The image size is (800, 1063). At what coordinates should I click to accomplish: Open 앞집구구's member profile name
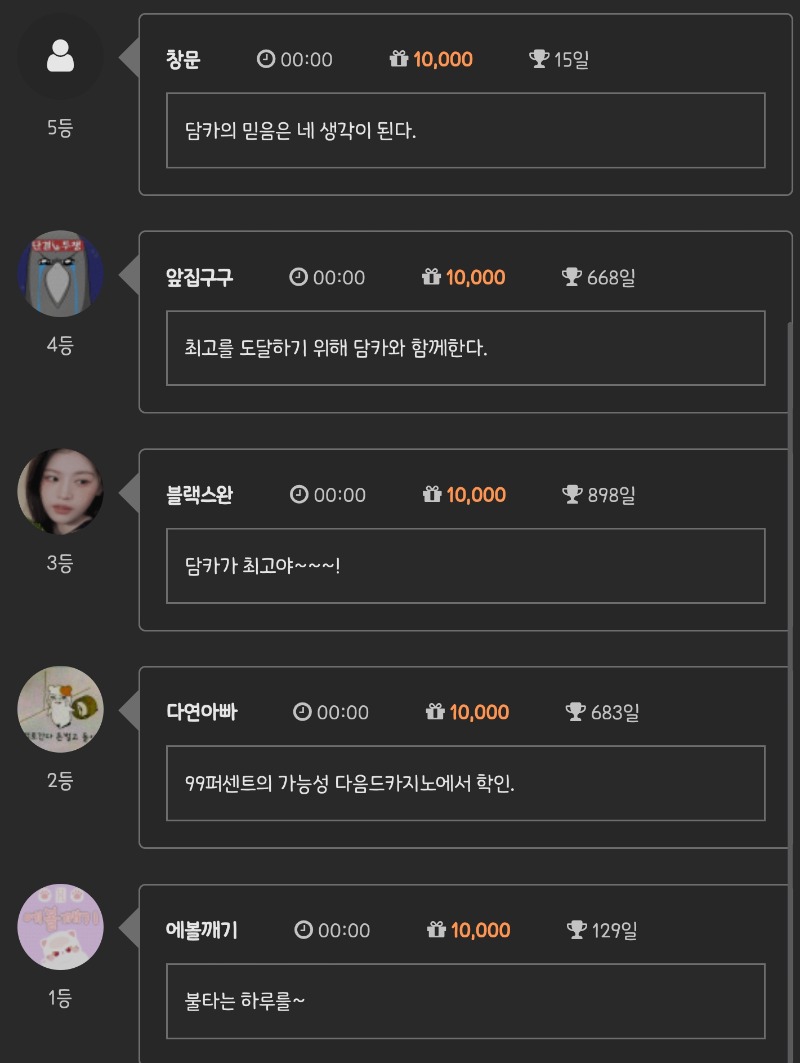(199, 278)
